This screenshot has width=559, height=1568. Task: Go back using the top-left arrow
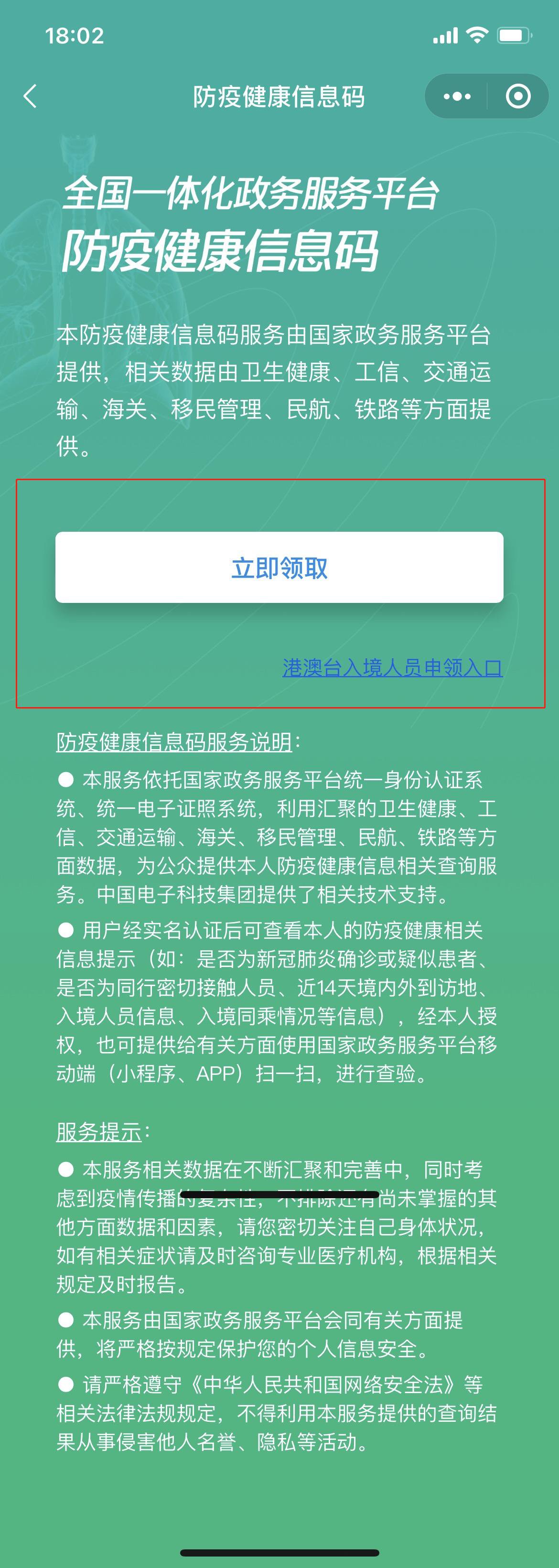(31, 96)
